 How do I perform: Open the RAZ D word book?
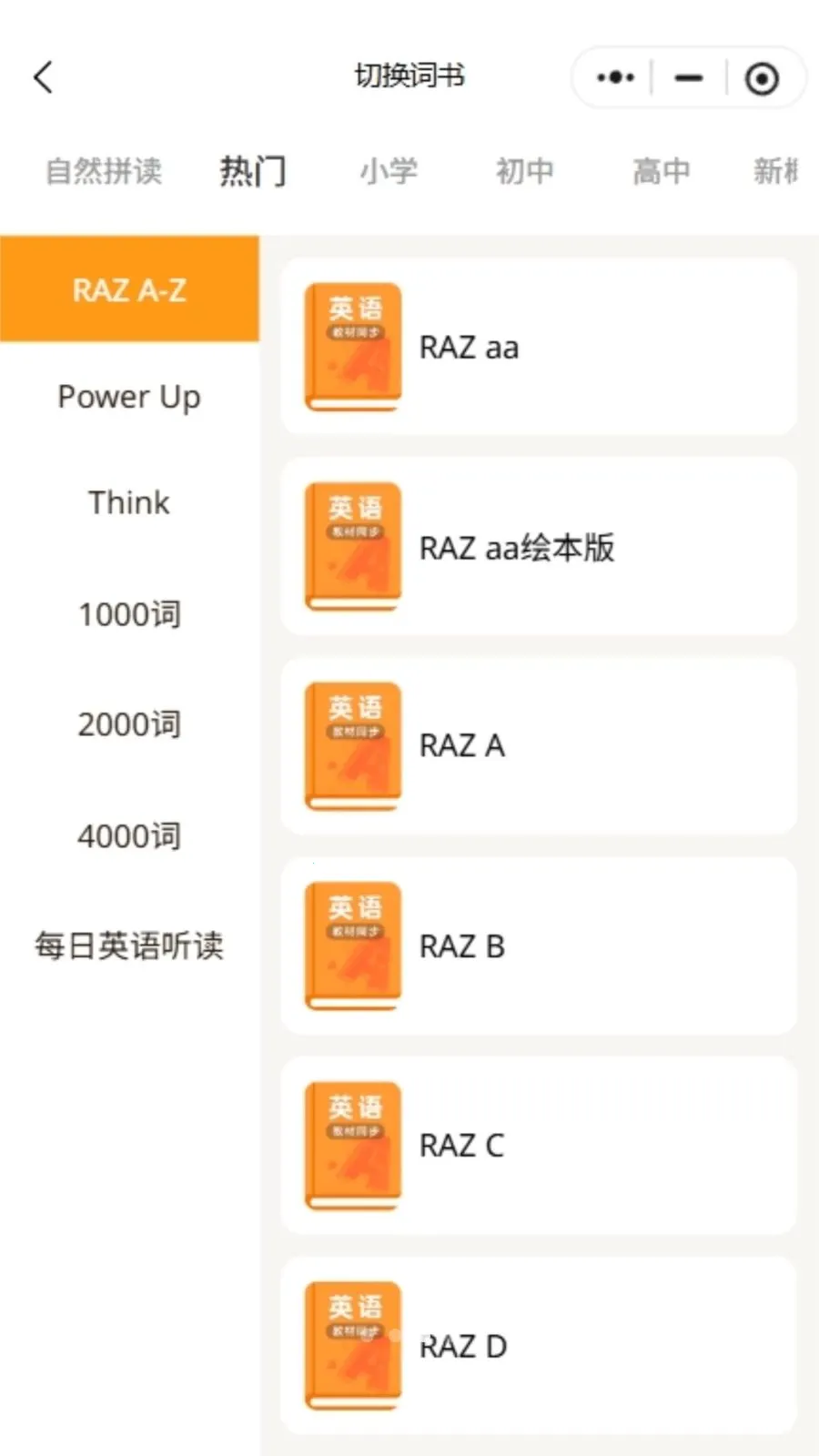point(539,1346)
